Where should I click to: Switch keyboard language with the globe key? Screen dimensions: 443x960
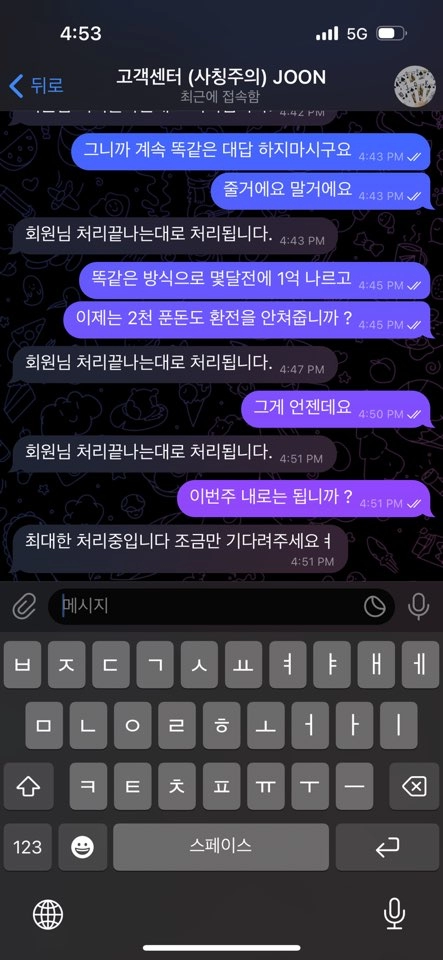pyautogui.click(x=48, y=915)
